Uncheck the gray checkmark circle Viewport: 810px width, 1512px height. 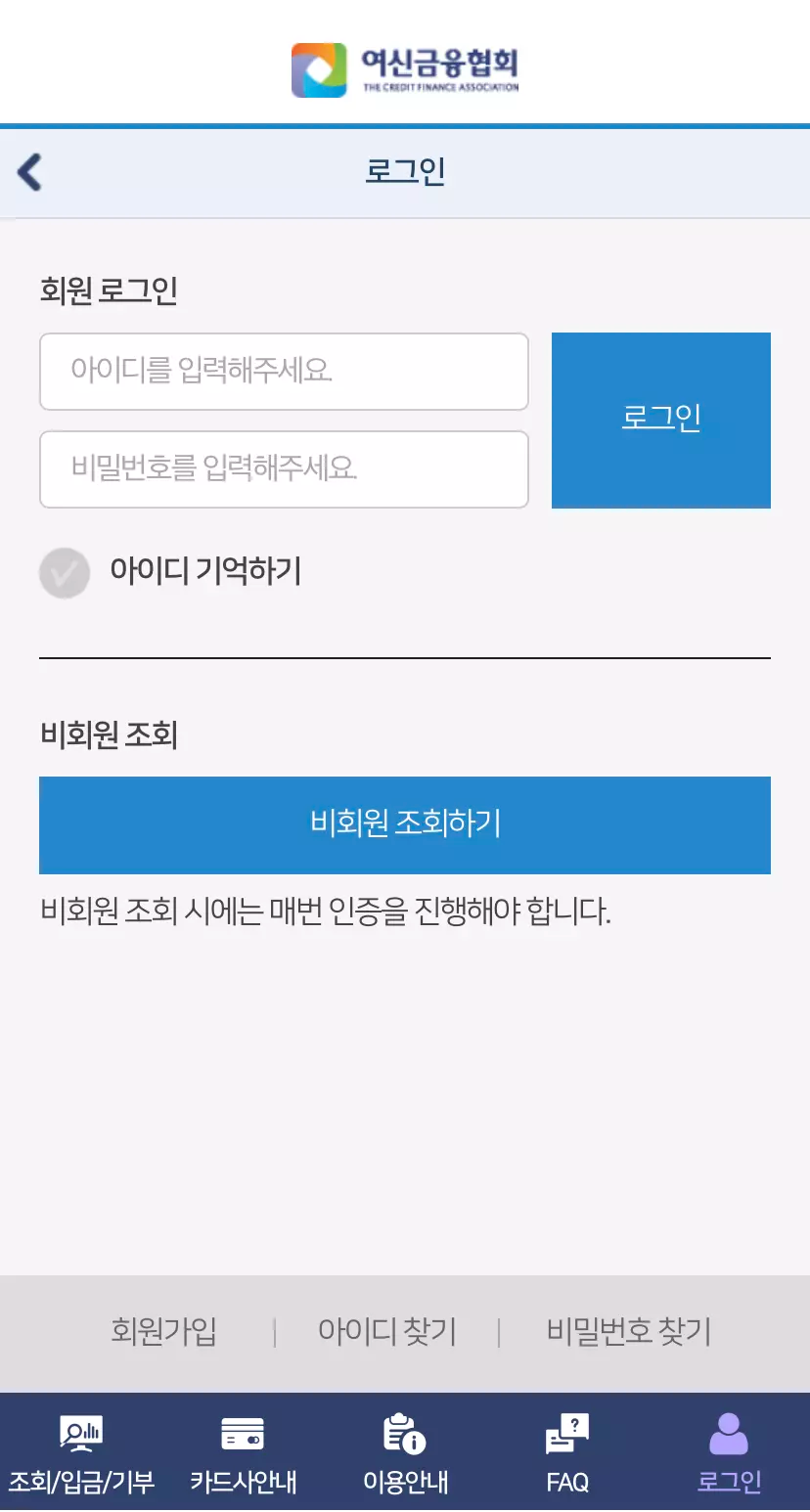[x=65, y=573]
